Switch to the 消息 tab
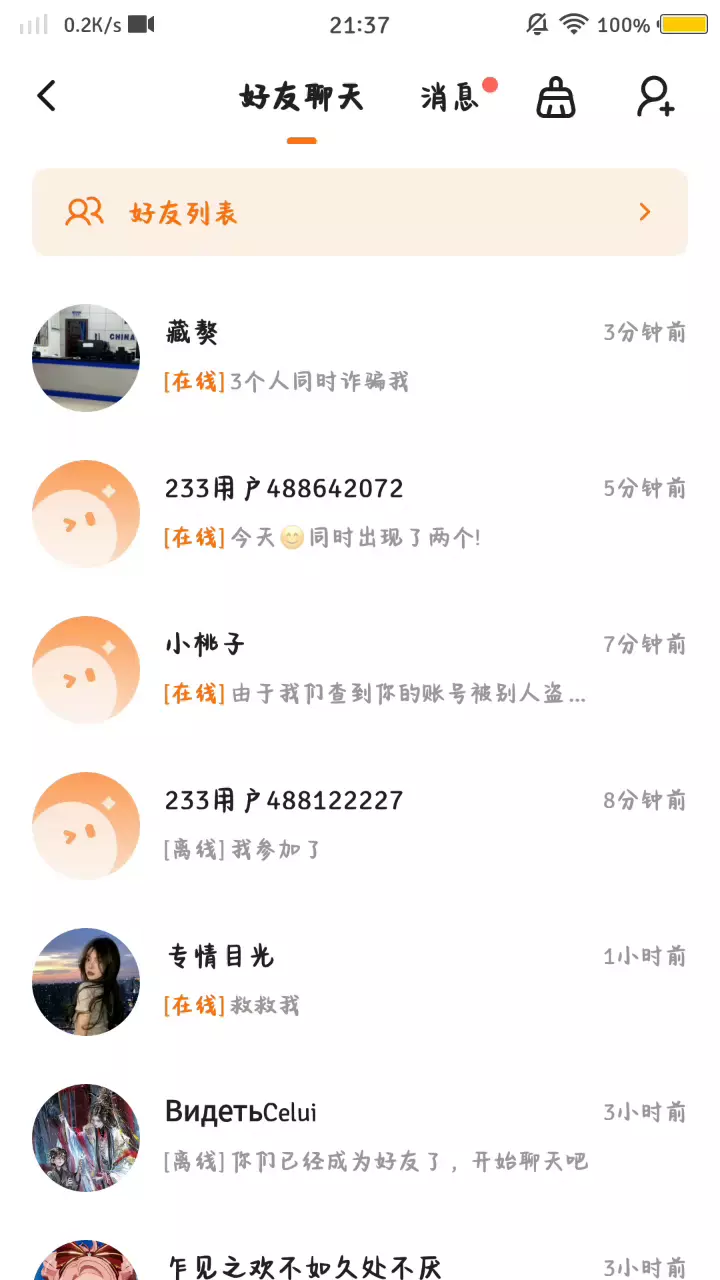720x1280 pixels. pos(450,98)
